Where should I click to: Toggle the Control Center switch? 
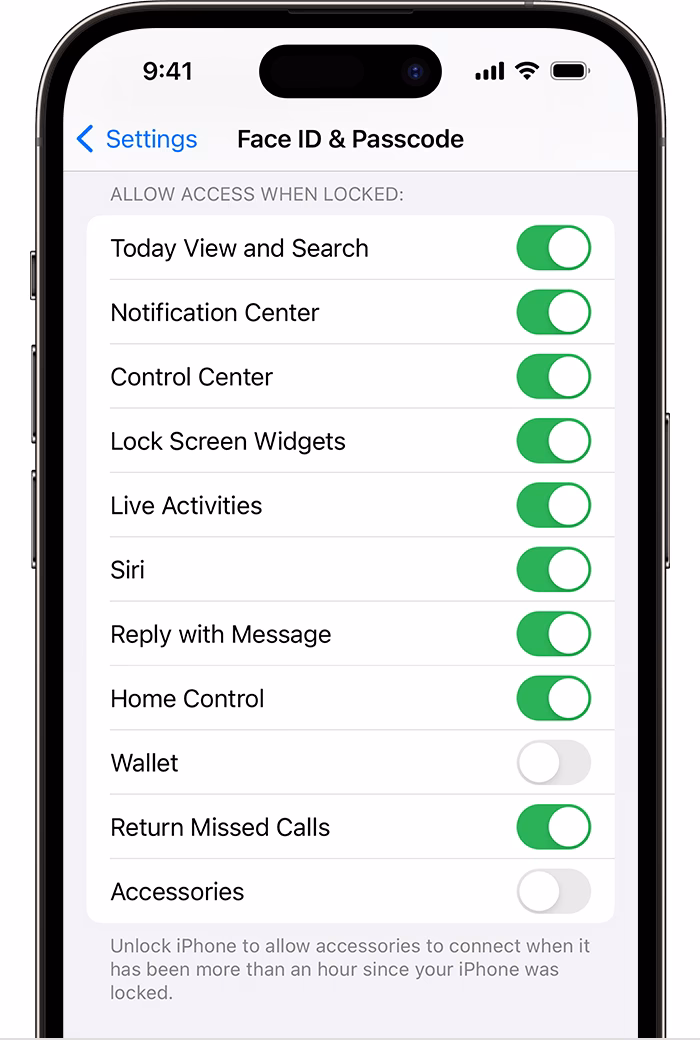[553, 377]
